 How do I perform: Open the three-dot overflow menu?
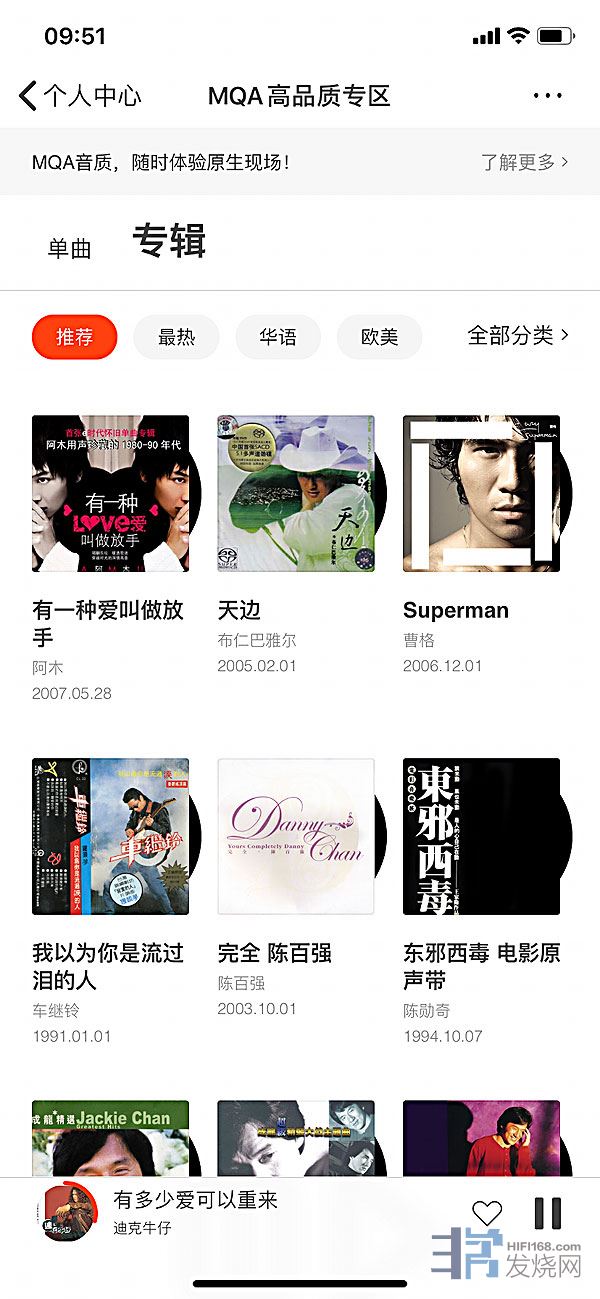[x=548, y=96]
